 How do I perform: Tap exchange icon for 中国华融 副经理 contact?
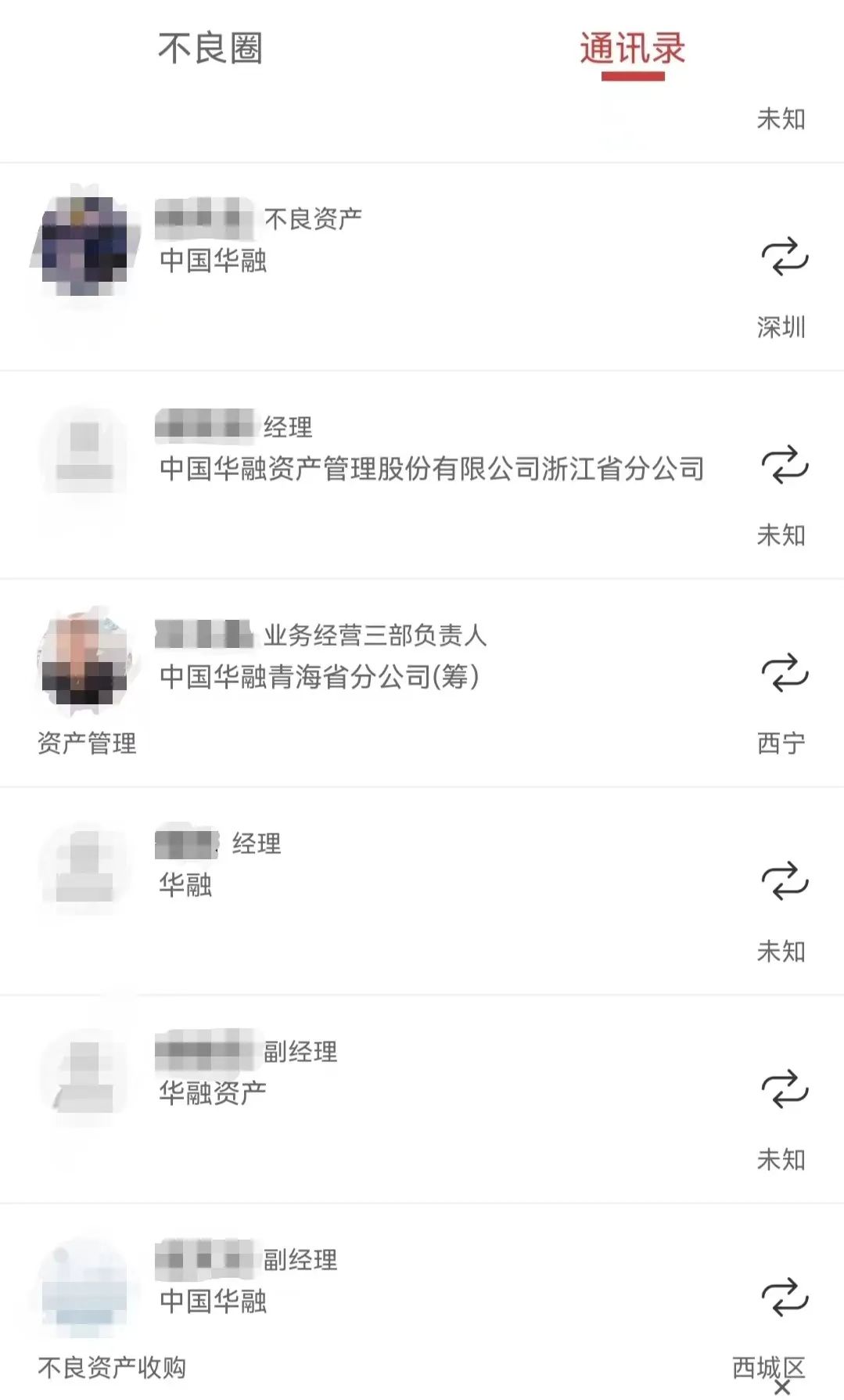coord(785,1297)
